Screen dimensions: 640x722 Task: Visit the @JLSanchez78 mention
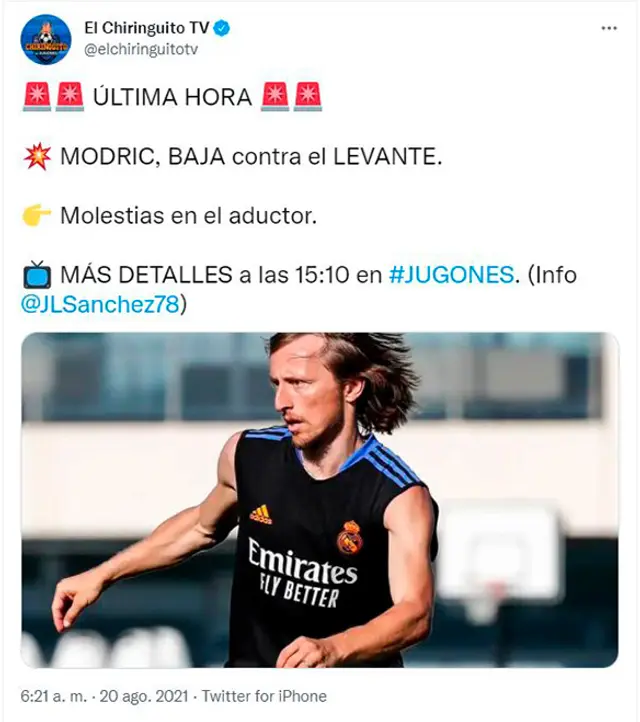coord(100,303)
